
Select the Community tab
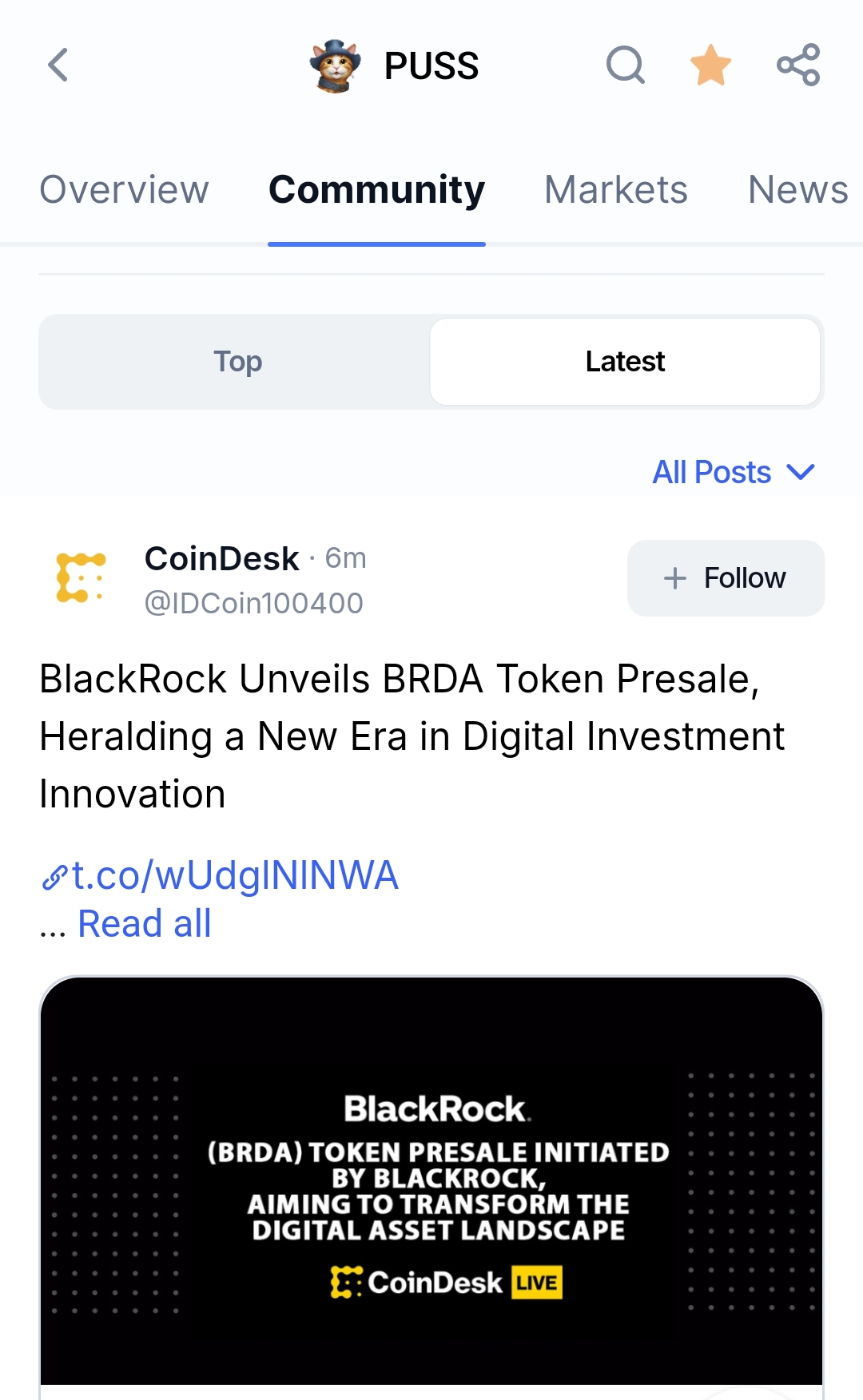pos(376,190)
